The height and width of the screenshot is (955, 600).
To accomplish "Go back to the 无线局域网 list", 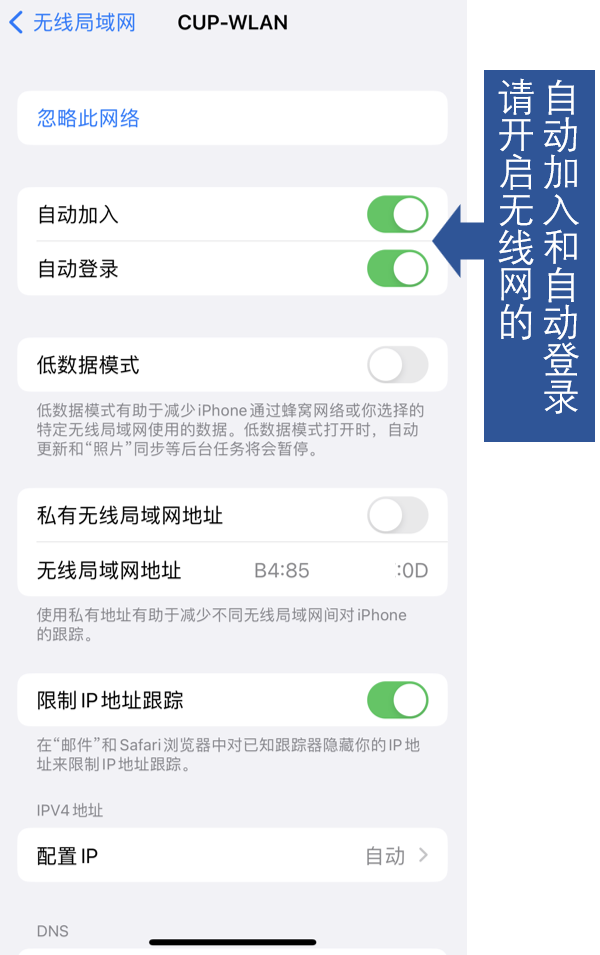I will pos(72,23).
